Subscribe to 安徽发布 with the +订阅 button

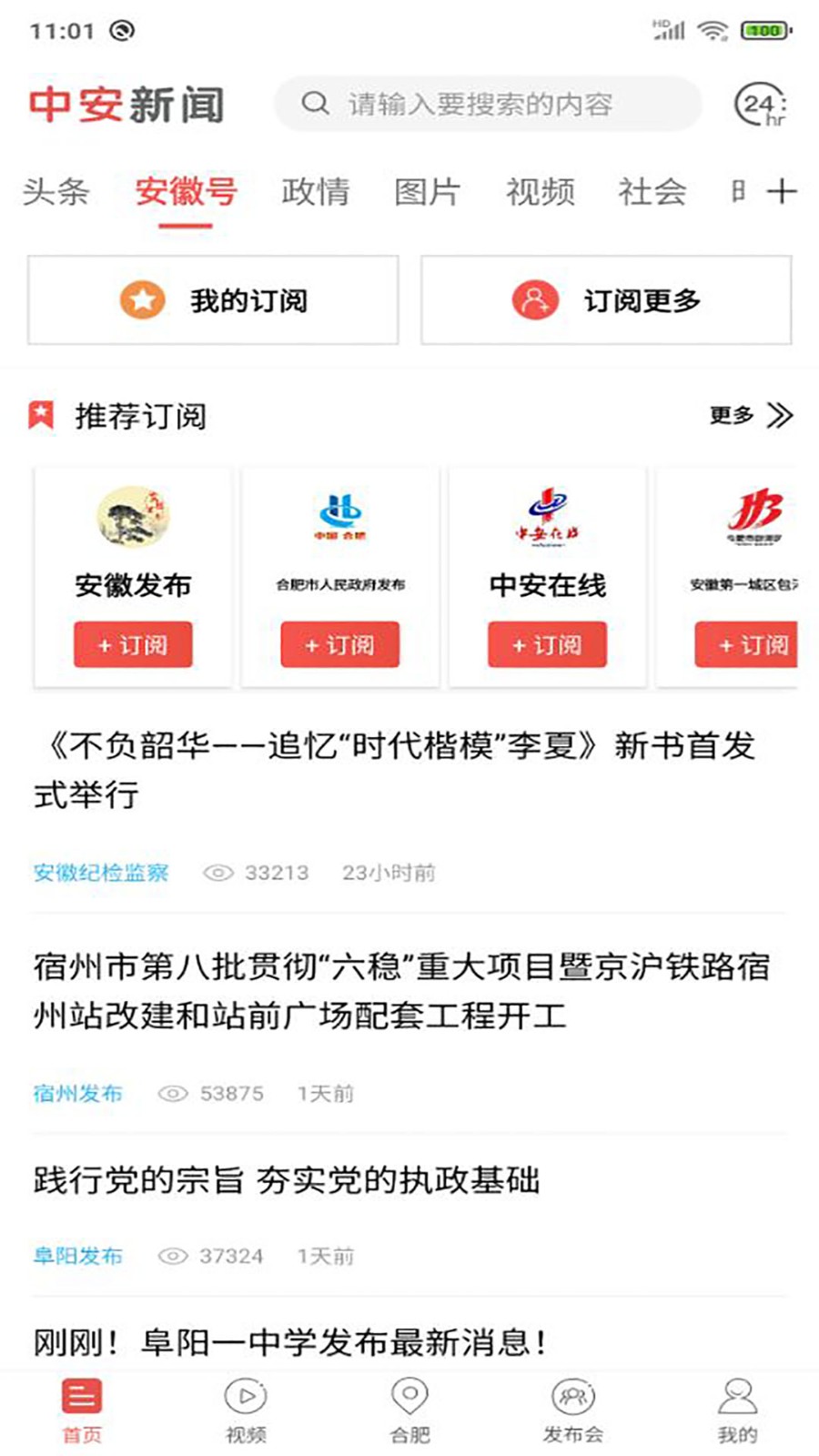133,644
